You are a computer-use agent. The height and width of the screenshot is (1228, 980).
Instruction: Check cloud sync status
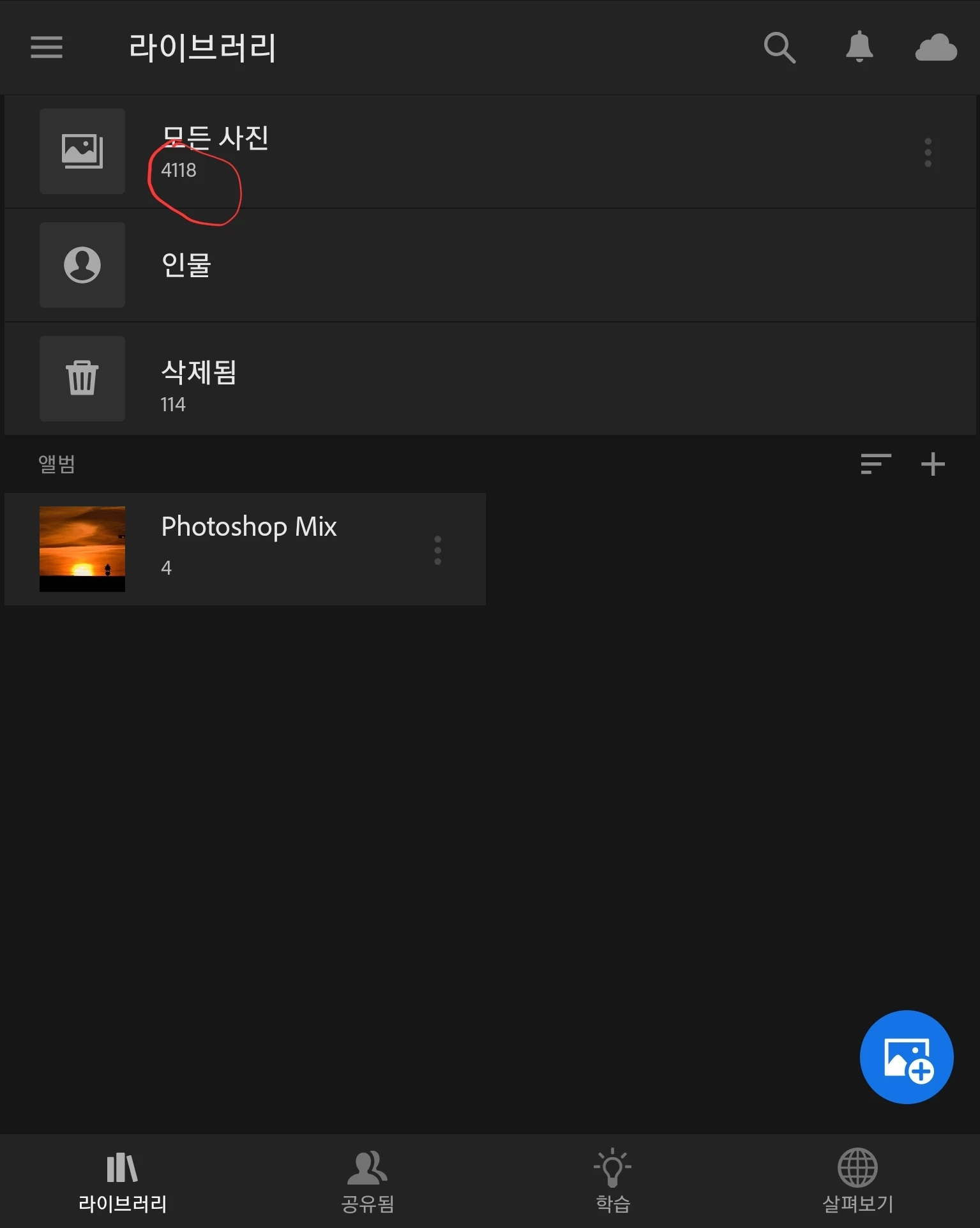click(936, 47)
